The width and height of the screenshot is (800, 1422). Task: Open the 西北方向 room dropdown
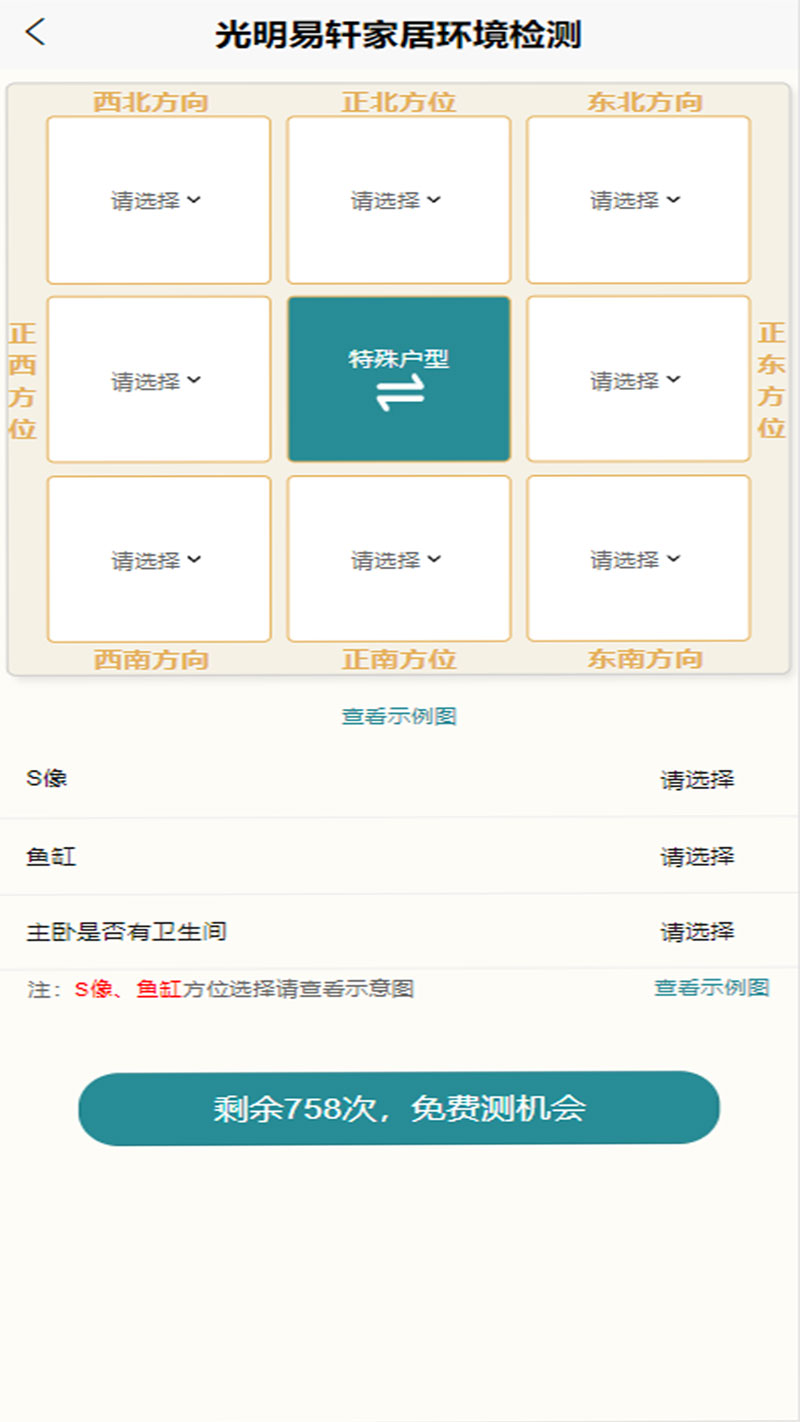159,200
